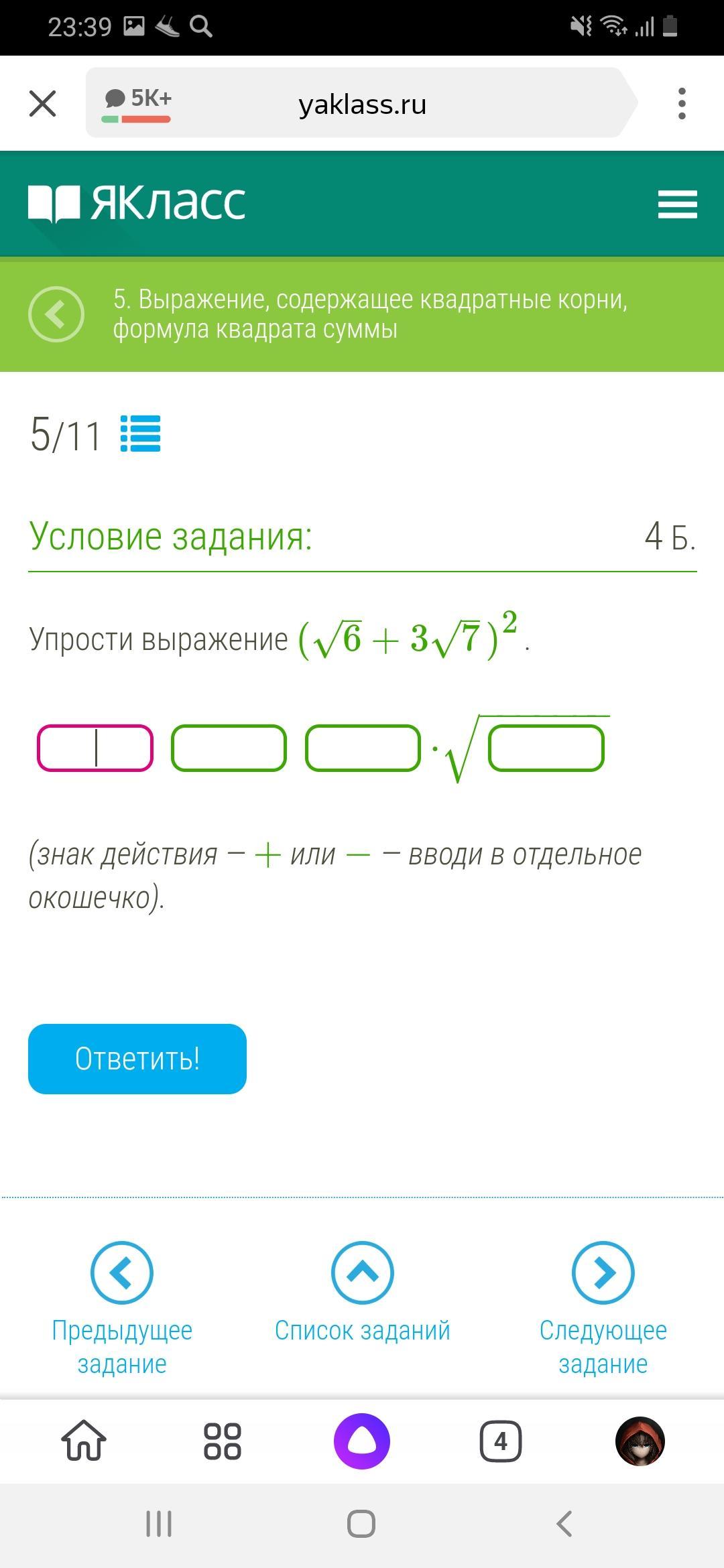
Task: Tap the answer box under the square root
Action: 546,748
